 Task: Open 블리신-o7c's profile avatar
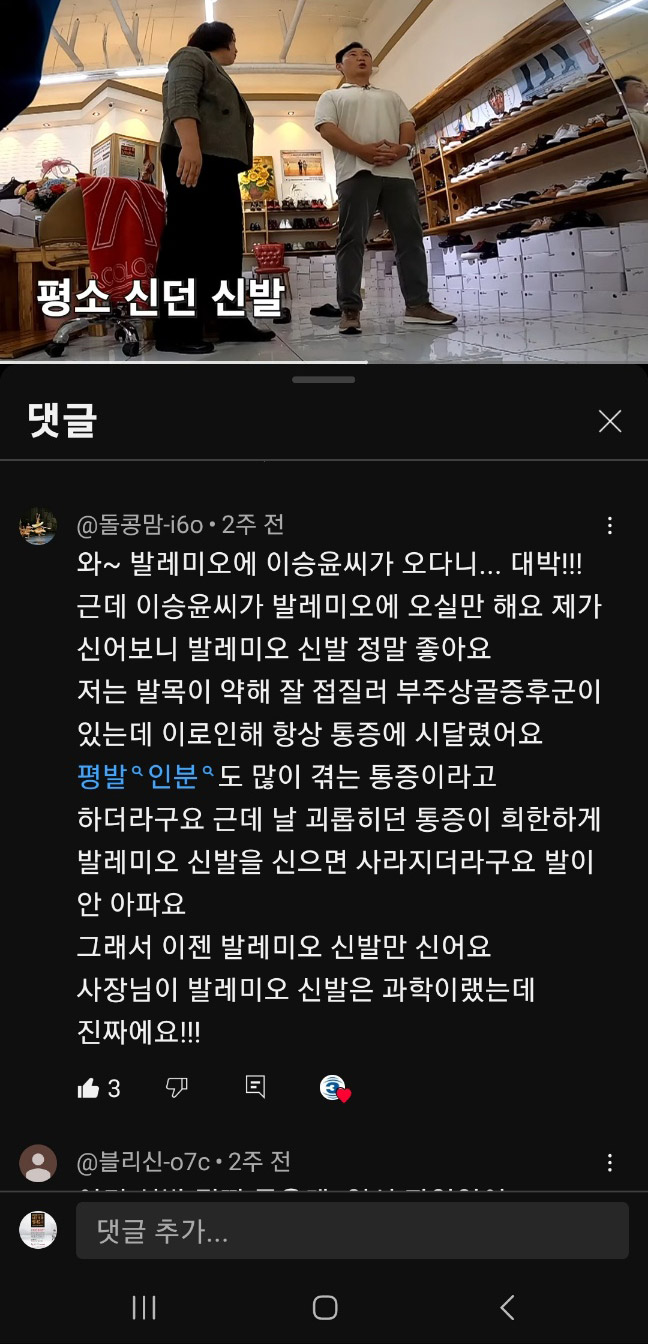pyautogui.click(x=38, y=1163)
